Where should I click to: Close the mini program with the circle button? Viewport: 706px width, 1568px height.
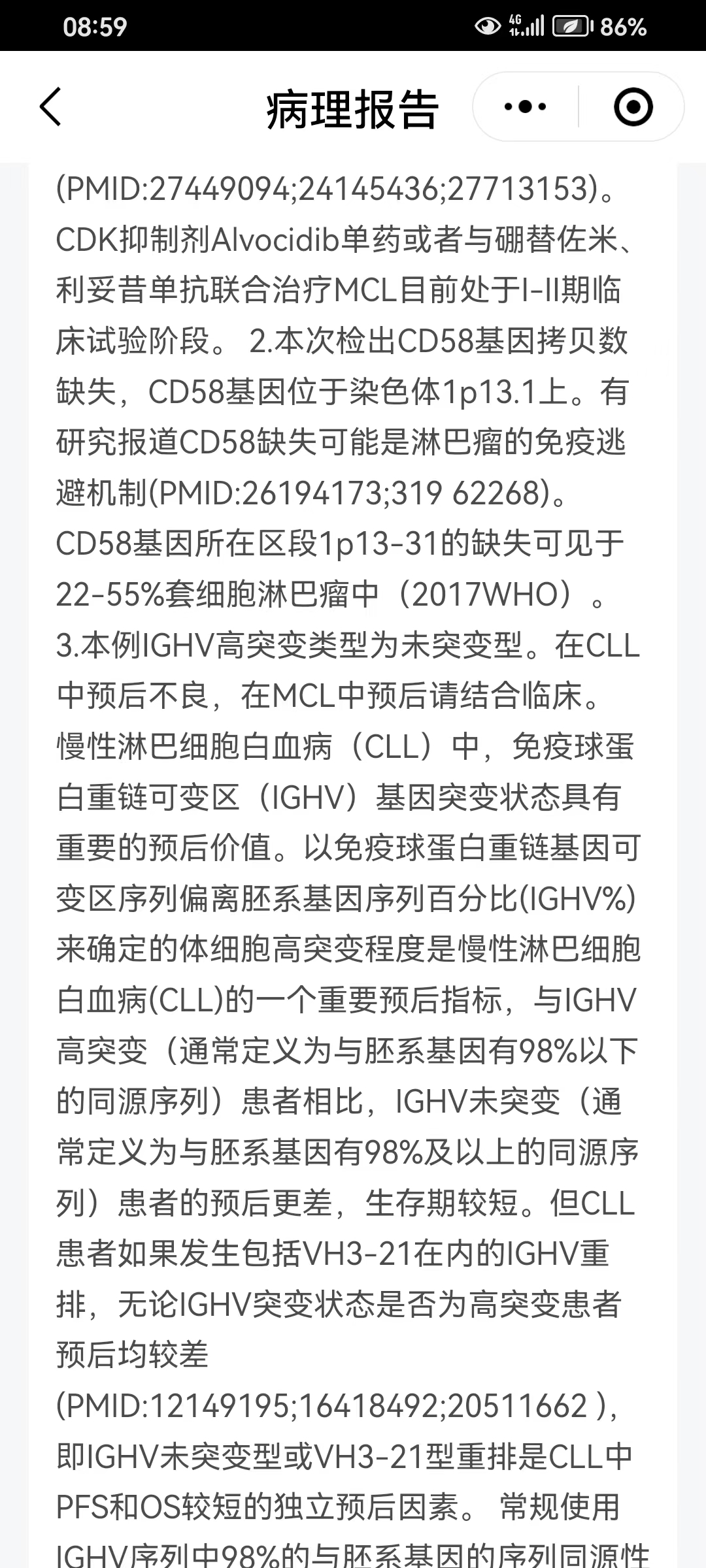(x=633, y=106)
